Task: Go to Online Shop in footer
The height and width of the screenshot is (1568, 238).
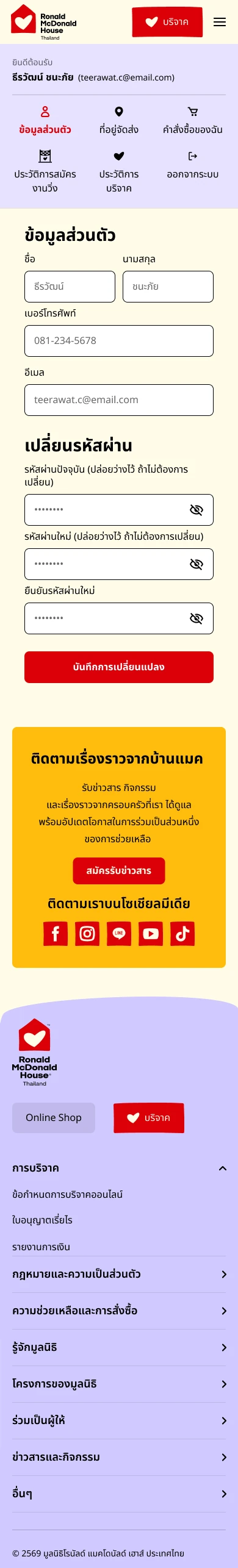Action: coord(54,1118)
